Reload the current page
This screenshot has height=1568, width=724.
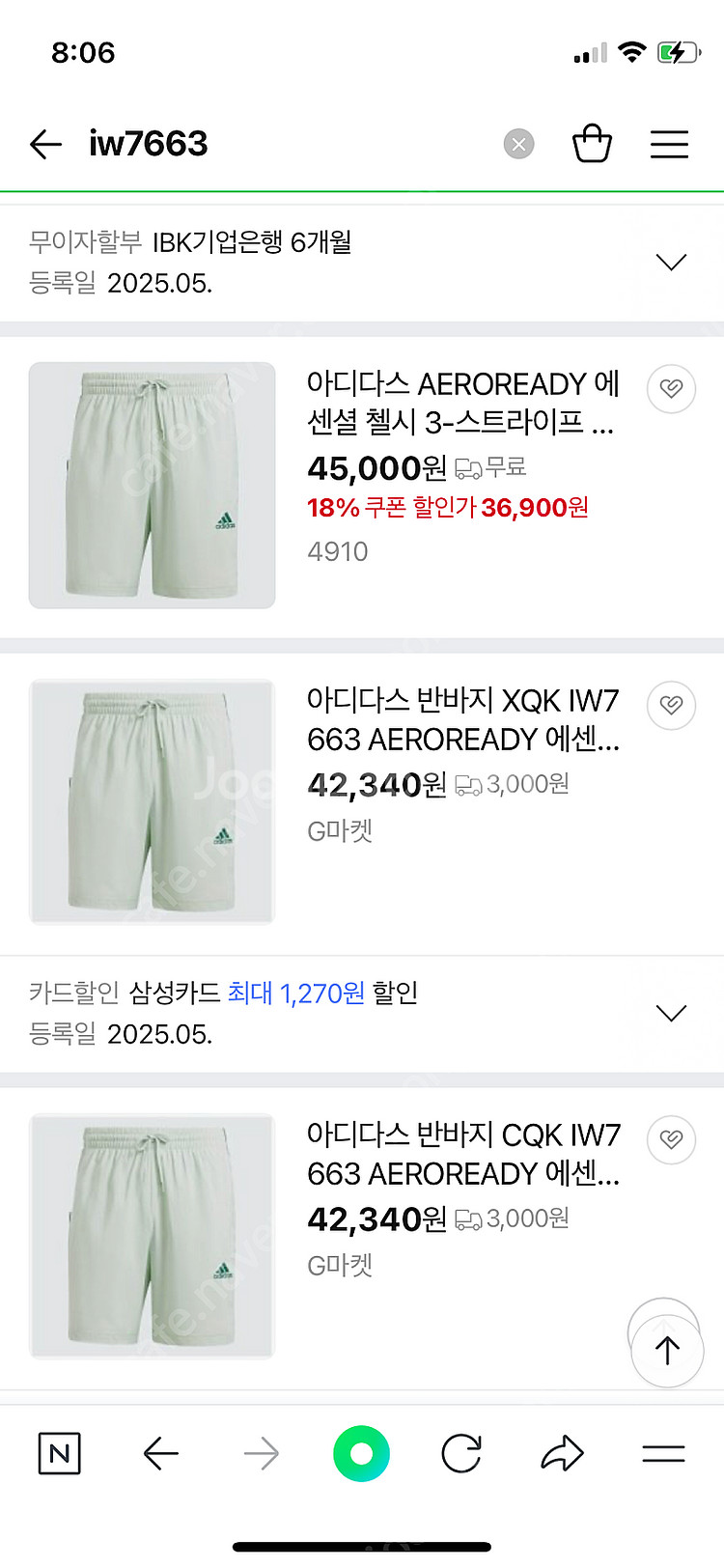[x=461, y=1453]
